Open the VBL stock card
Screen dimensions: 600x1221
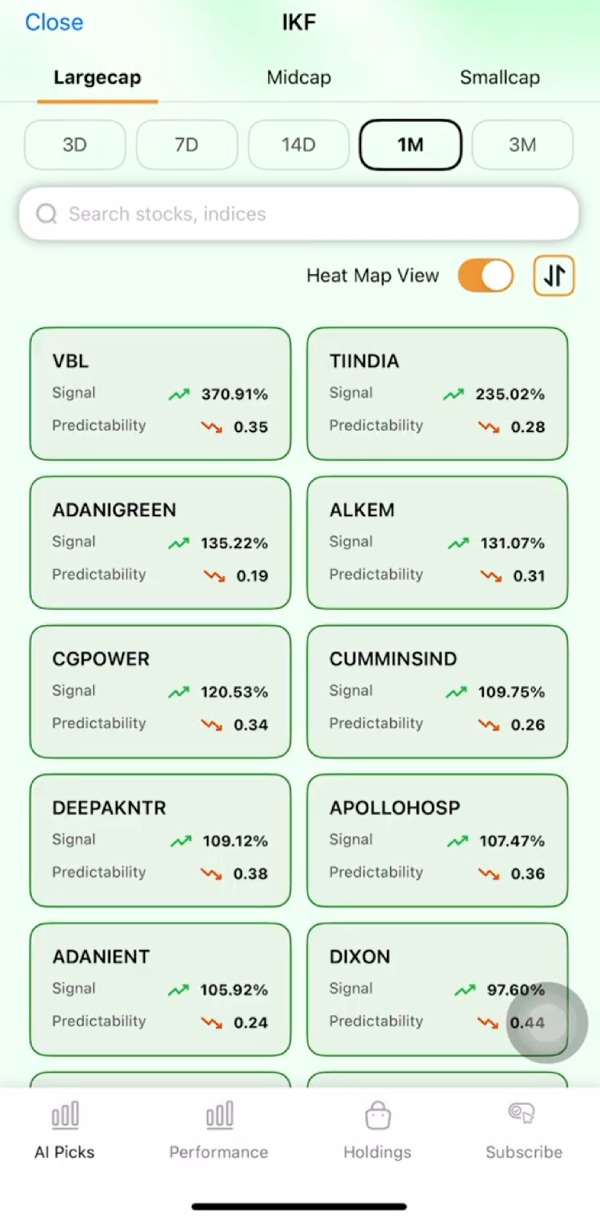click(x=160, y=394)
